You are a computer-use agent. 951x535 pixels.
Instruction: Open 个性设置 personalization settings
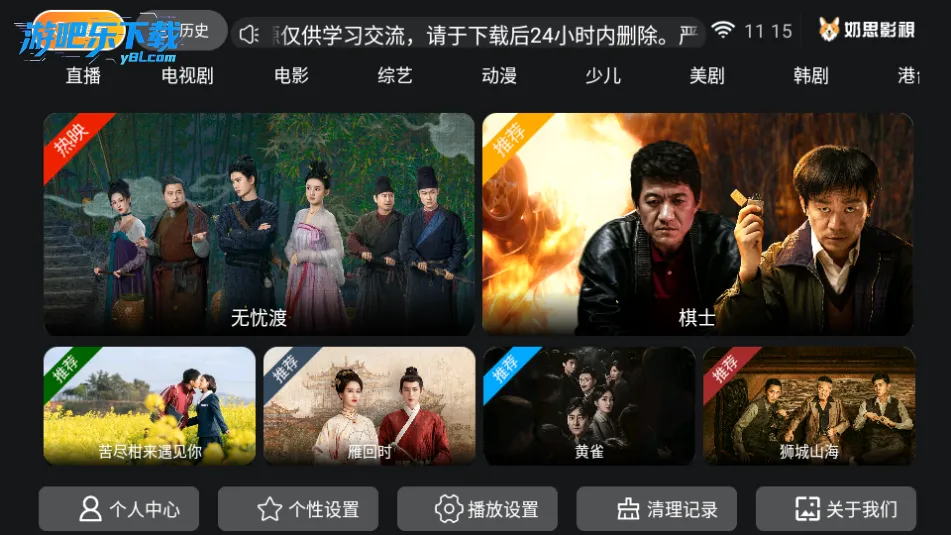[298, 509]
